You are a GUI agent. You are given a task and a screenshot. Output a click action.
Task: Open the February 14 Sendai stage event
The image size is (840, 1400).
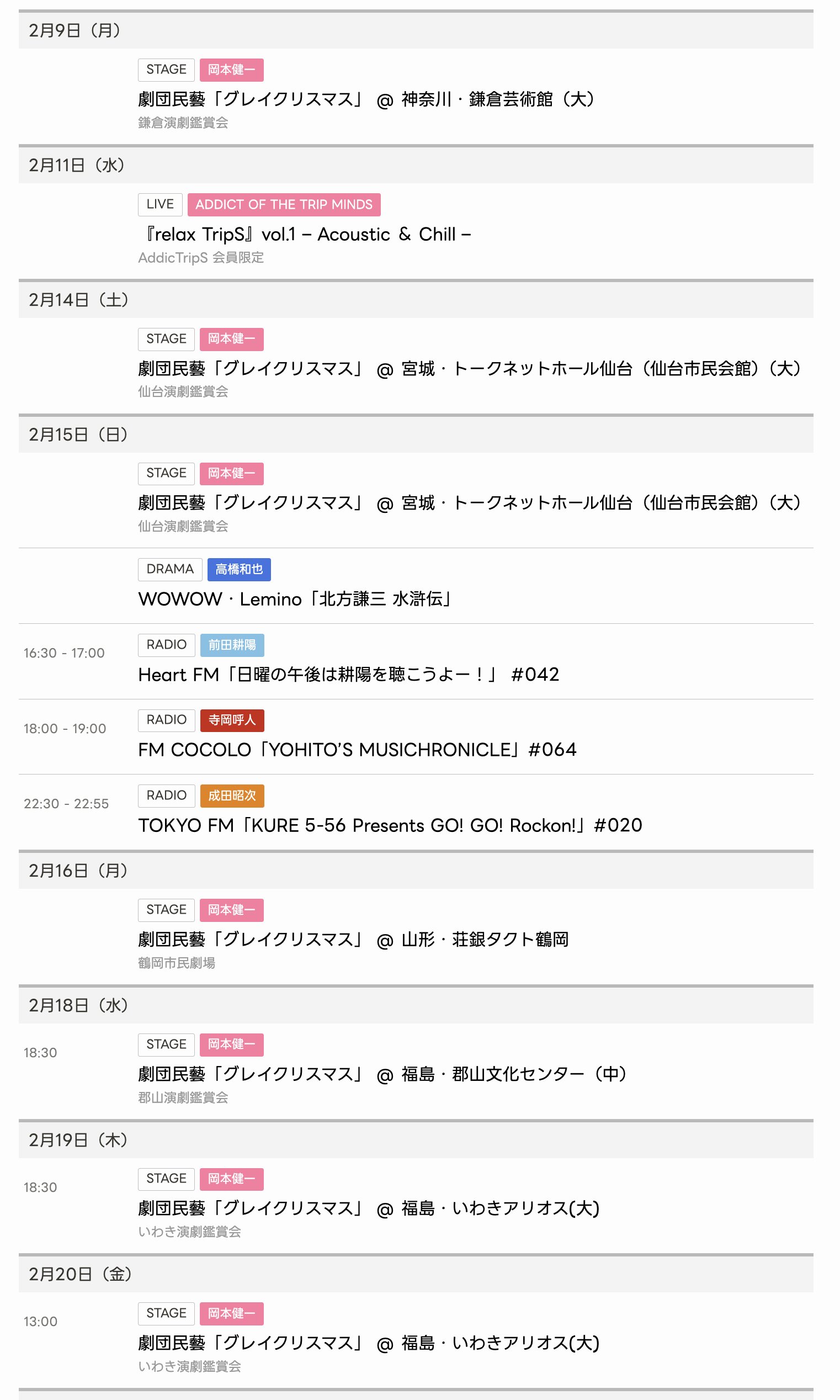470,369
